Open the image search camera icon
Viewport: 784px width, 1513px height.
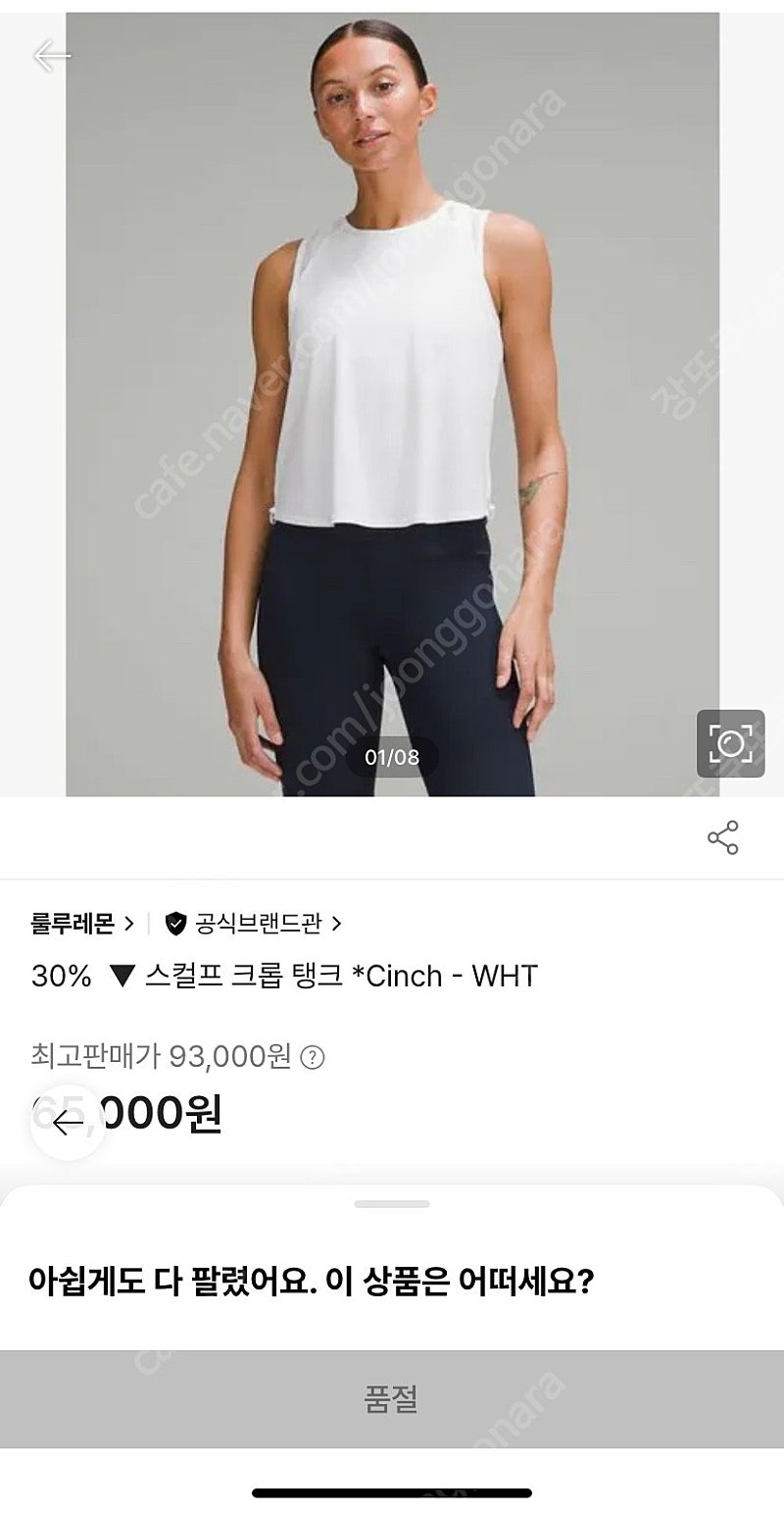point(730,743)
